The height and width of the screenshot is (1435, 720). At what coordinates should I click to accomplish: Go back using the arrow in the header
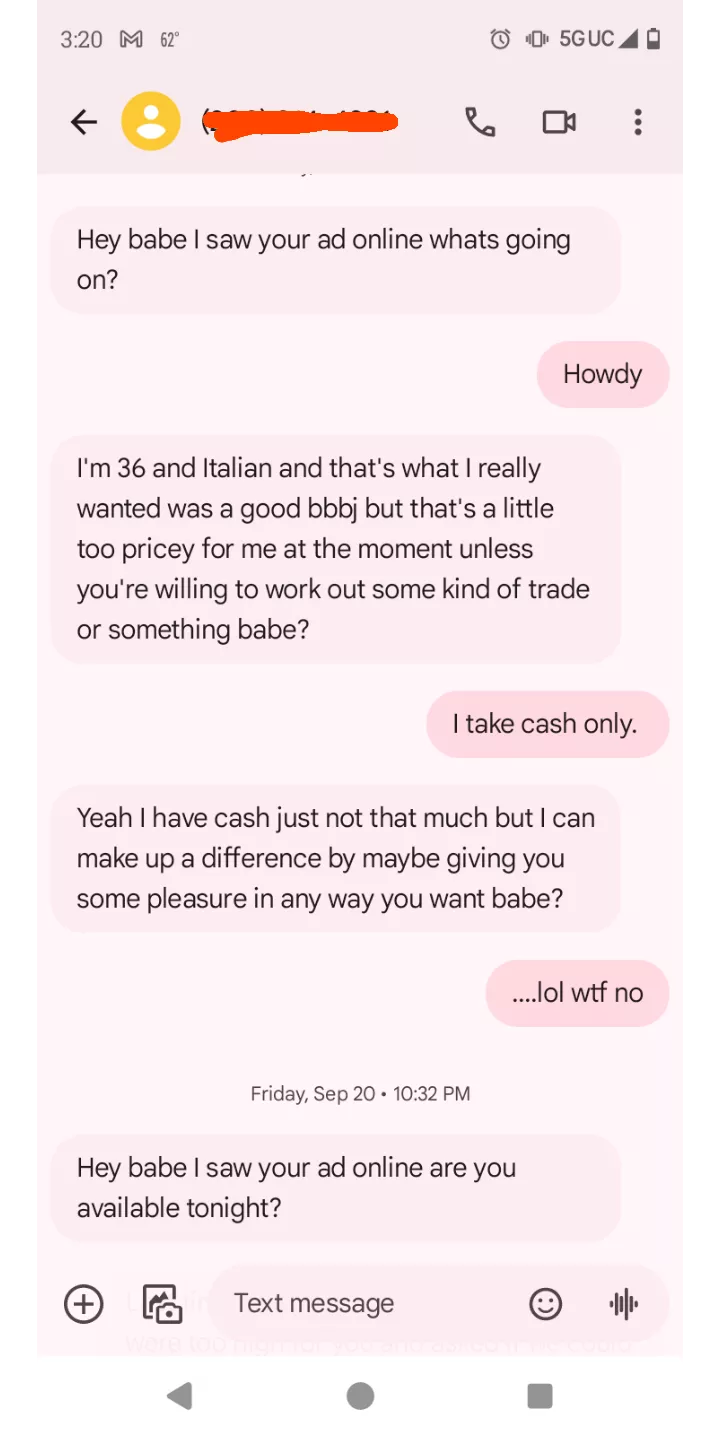84,121
